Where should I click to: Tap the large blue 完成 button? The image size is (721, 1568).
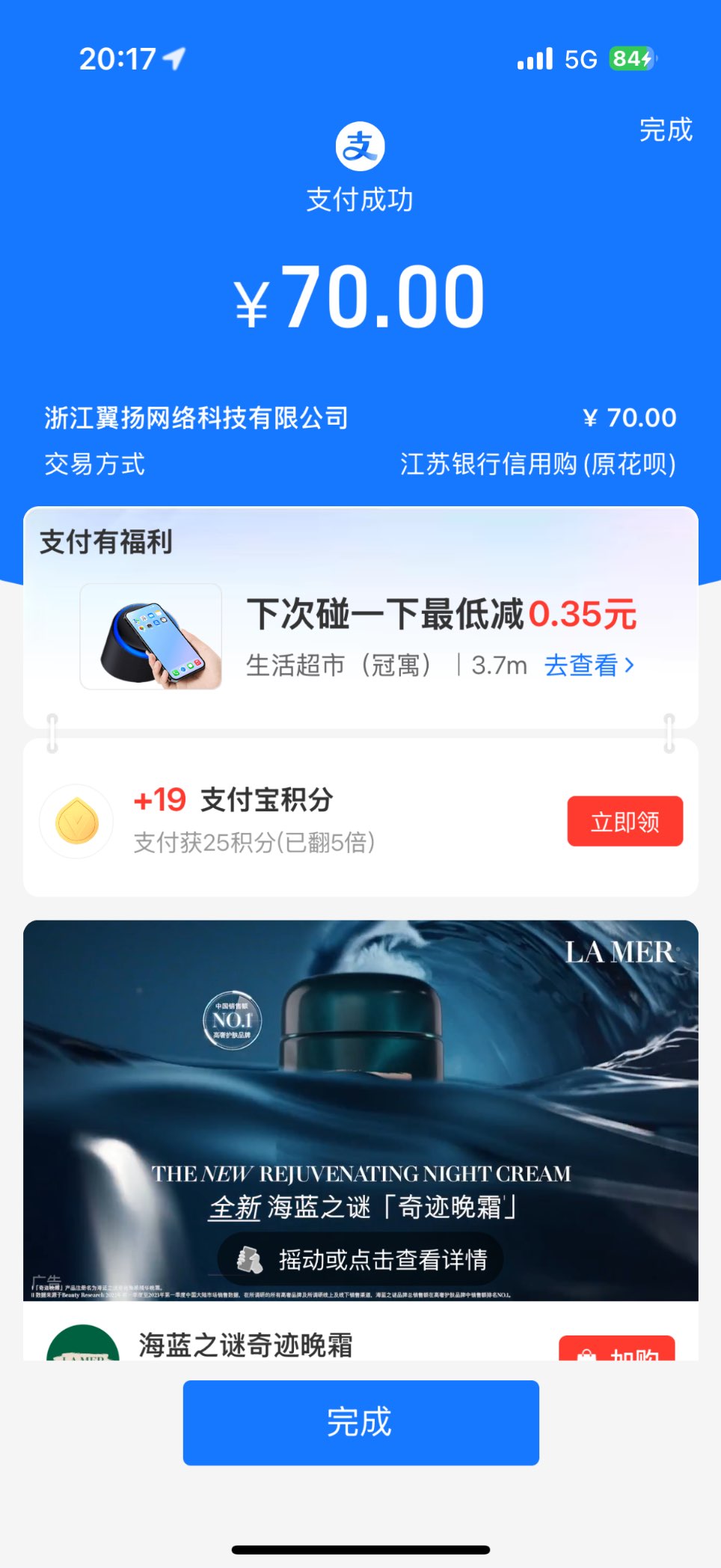[x=360, y=1422]
